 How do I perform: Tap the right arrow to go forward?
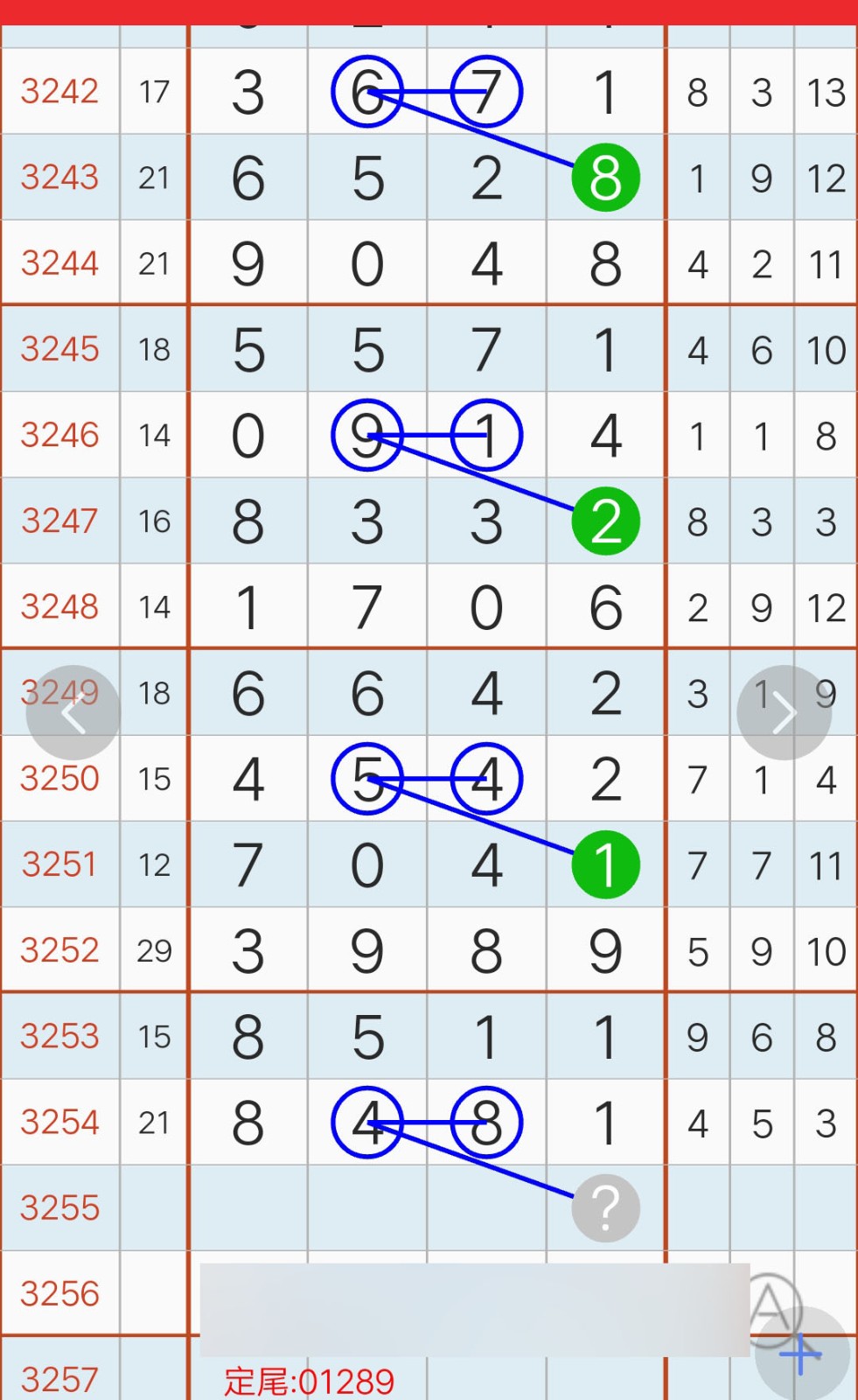(x=784, y=712)
